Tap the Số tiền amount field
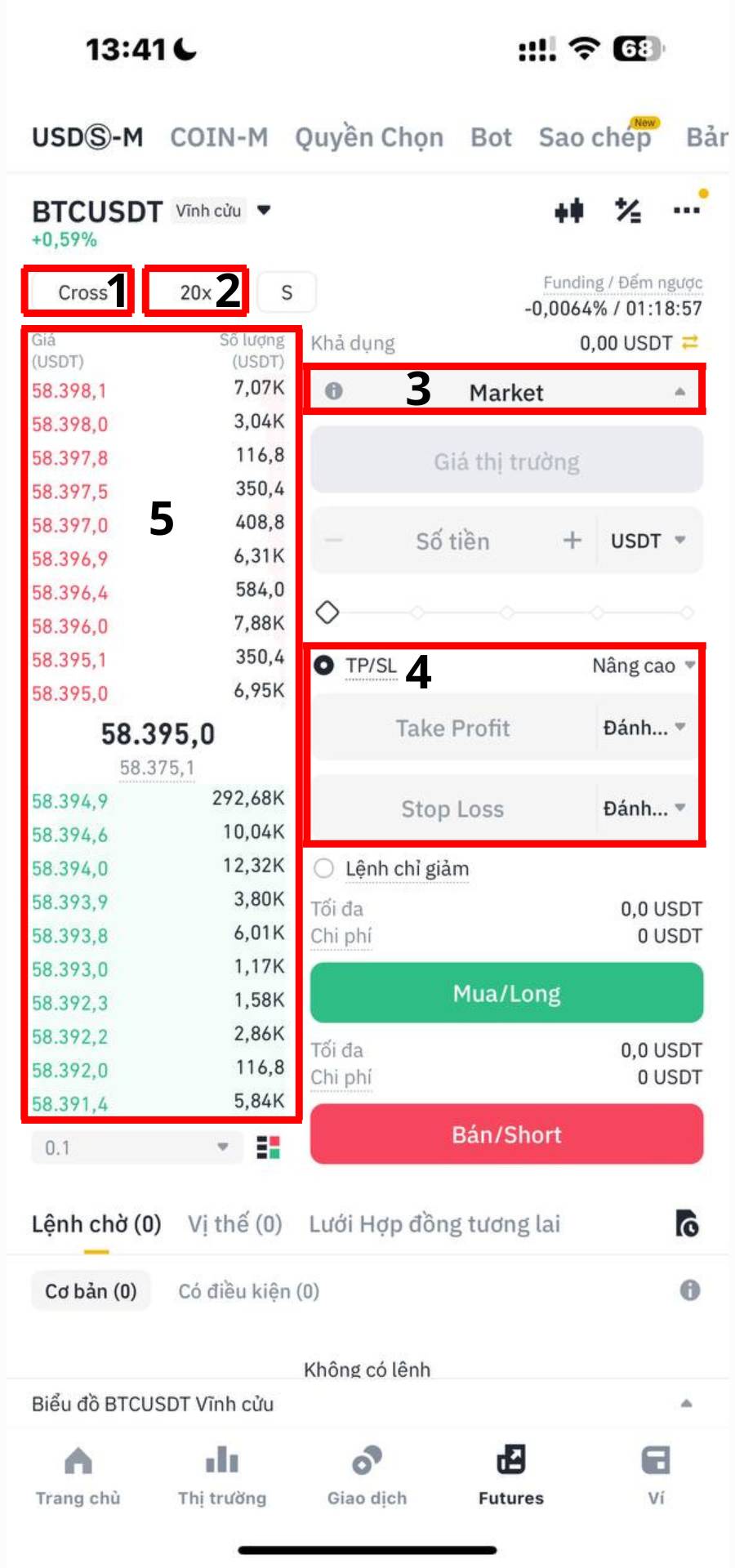This screenshot has height=1568, width=735. [x=452, y=541]
